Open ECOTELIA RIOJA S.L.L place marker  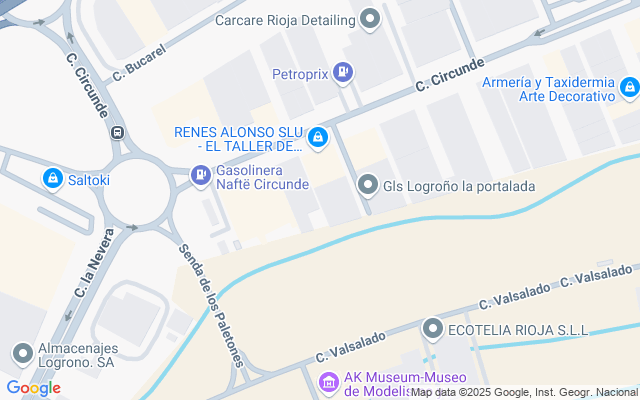pyautogui.click(x=432, y=328)
